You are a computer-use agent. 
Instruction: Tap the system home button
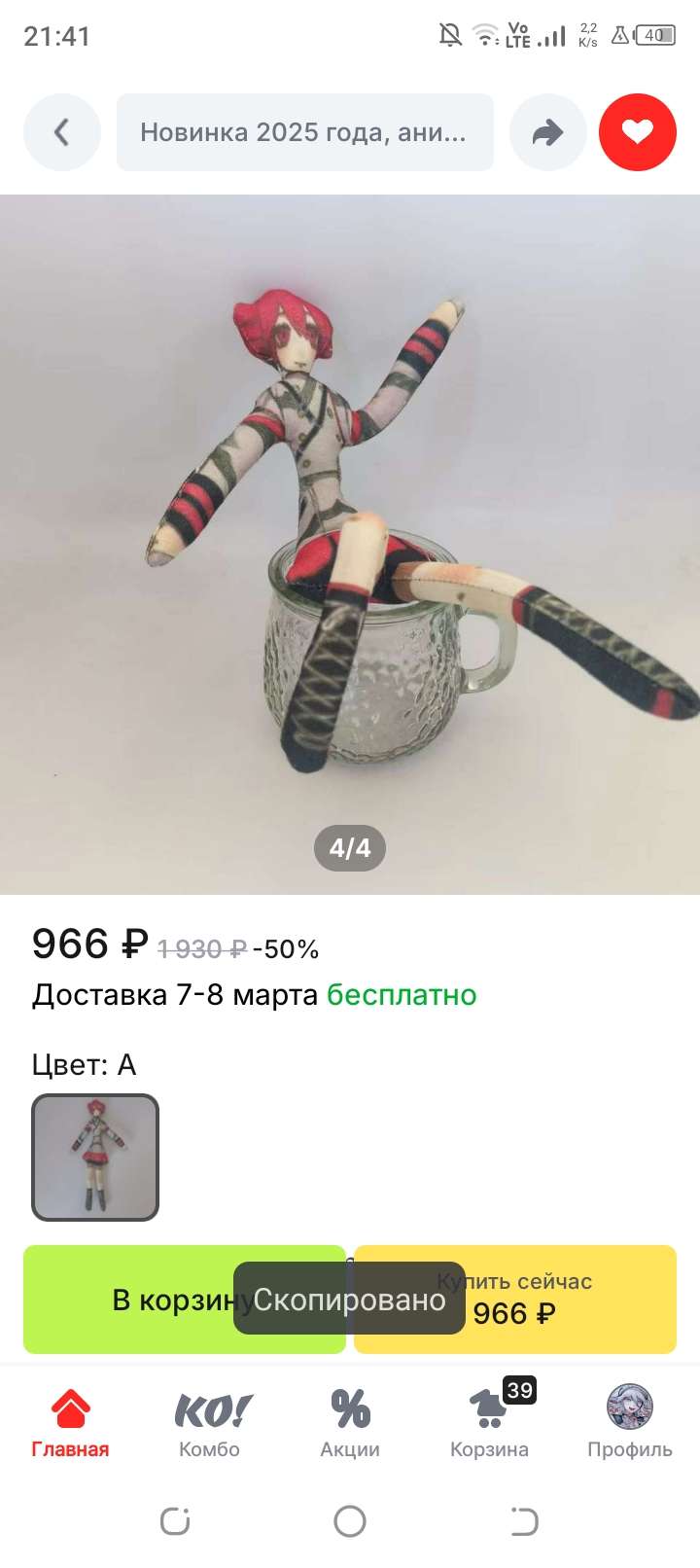point(350,1520)
